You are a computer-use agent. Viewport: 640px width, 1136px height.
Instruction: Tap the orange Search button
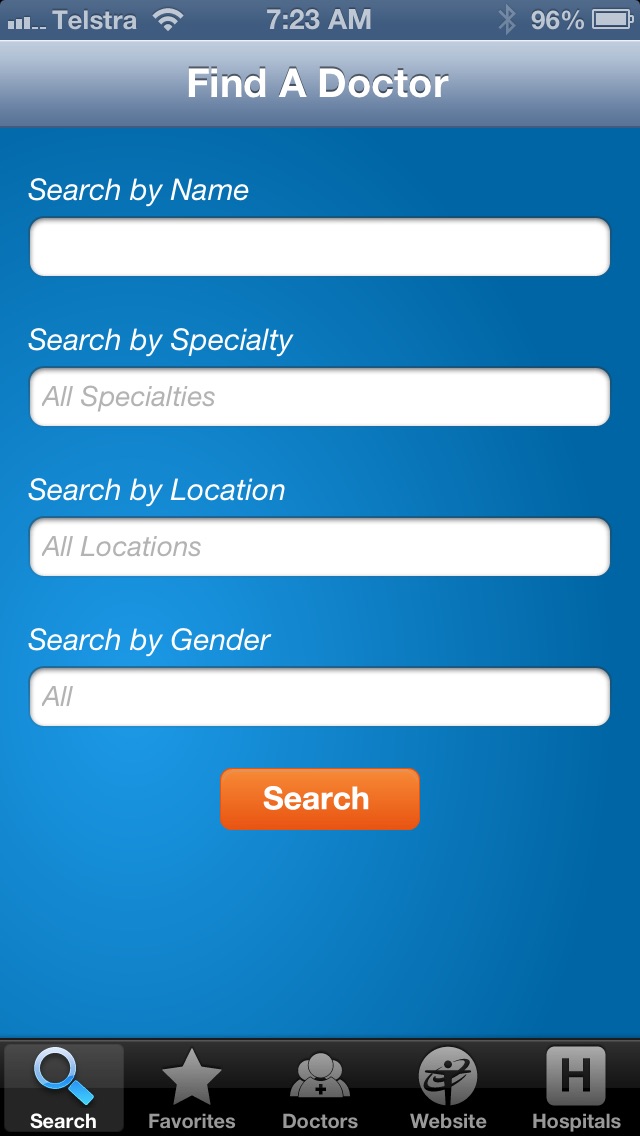click(x=320, y=798)
